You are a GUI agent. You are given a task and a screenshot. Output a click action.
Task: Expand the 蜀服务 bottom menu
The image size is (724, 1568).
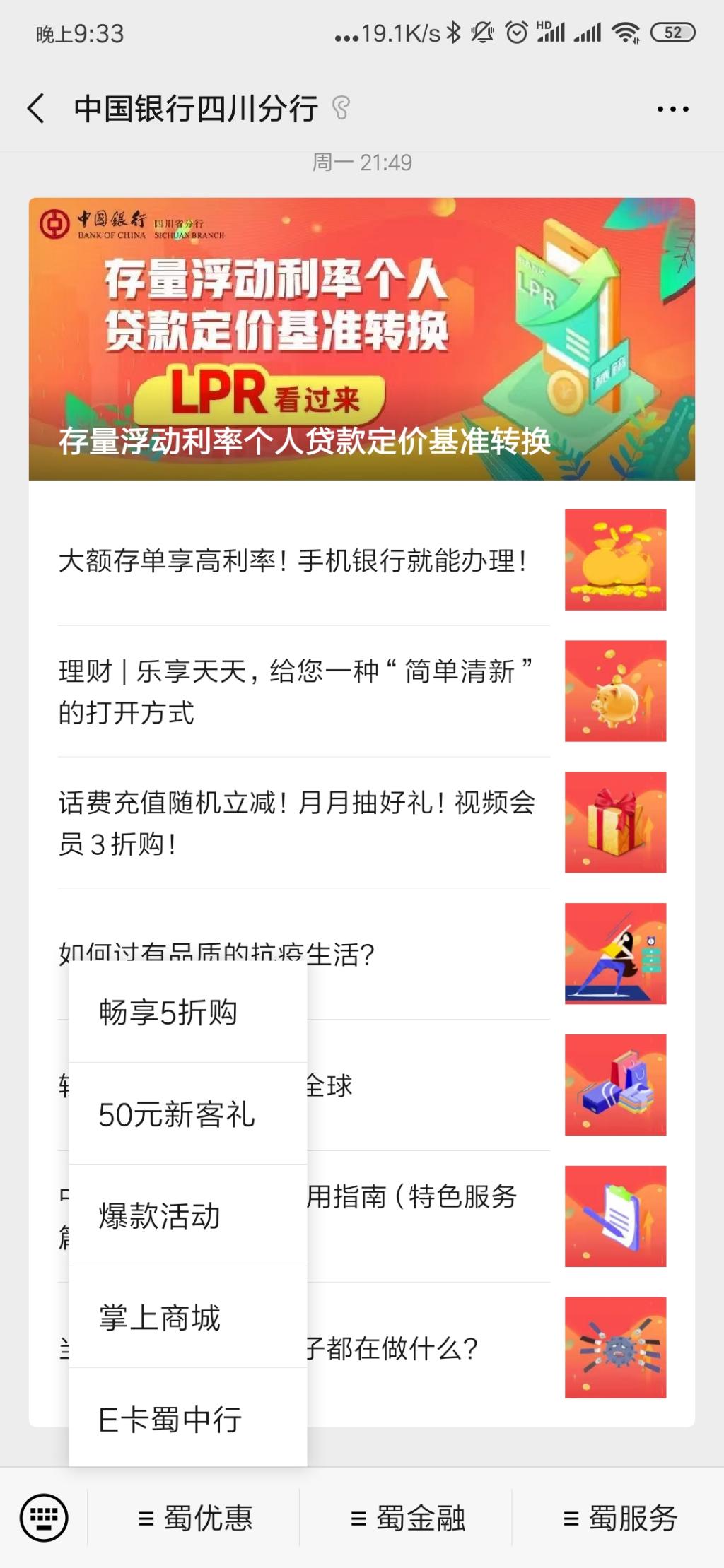pos(619,1518)
